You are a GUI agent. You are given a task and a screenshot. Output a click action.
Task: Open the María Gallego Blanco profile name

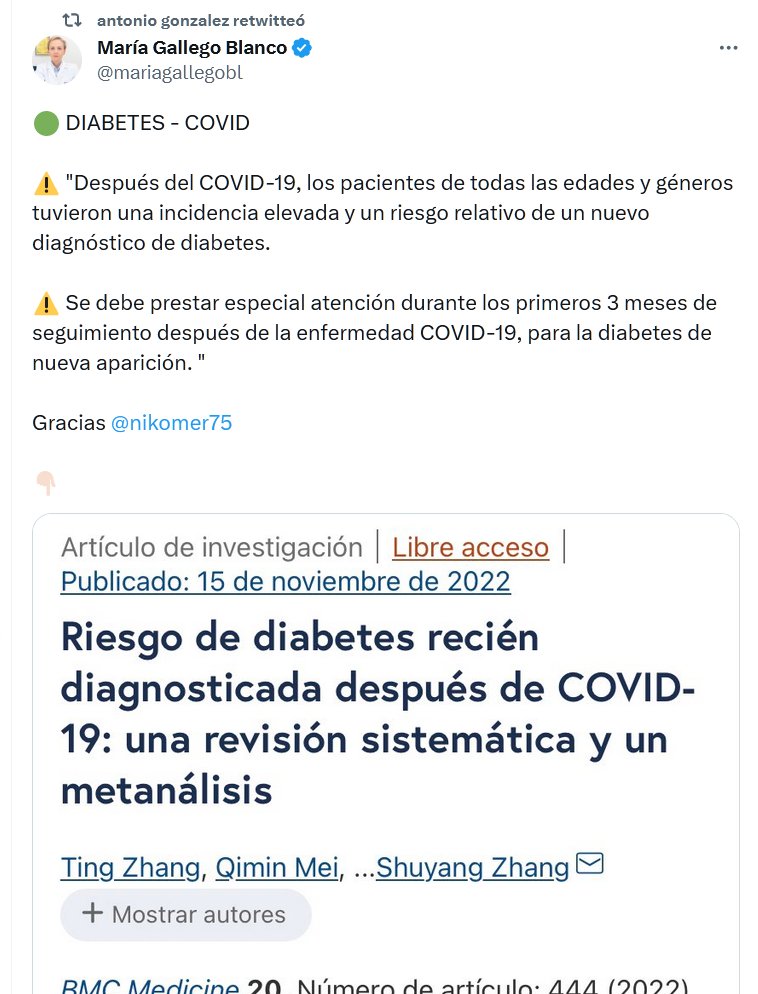192,48
